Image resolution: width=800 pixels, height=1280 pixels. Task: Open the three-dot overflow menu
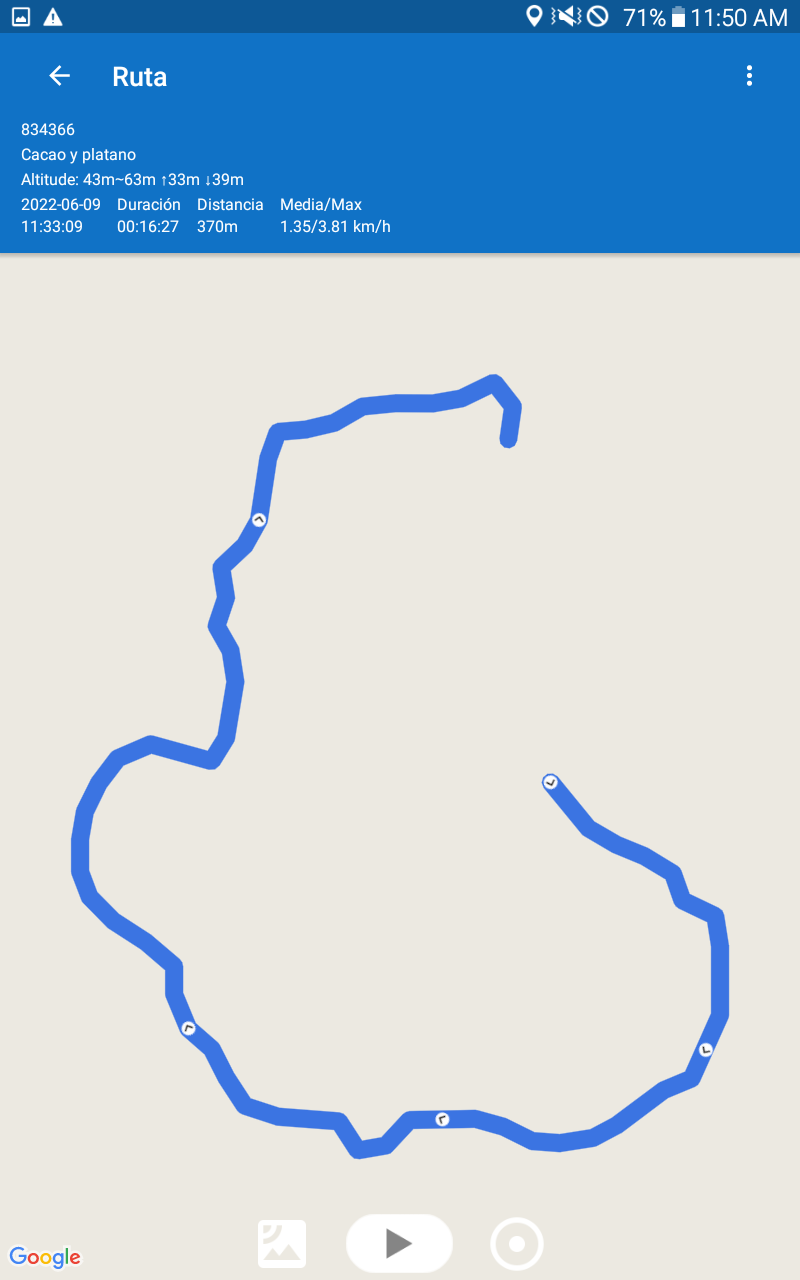[749, 76]
